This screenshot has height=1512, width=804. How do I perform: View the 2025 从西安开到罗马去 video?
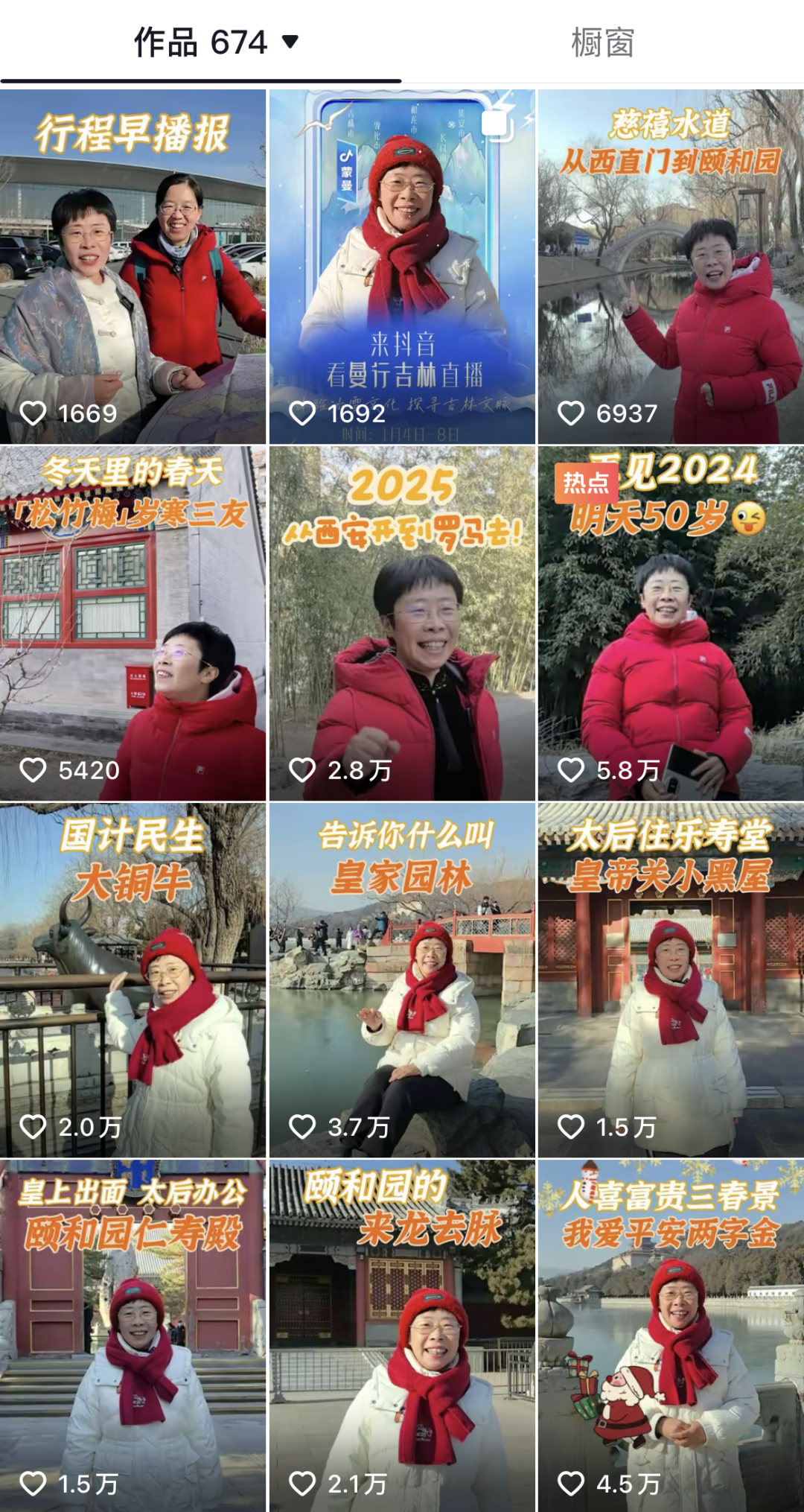click(x=402, y=623)
